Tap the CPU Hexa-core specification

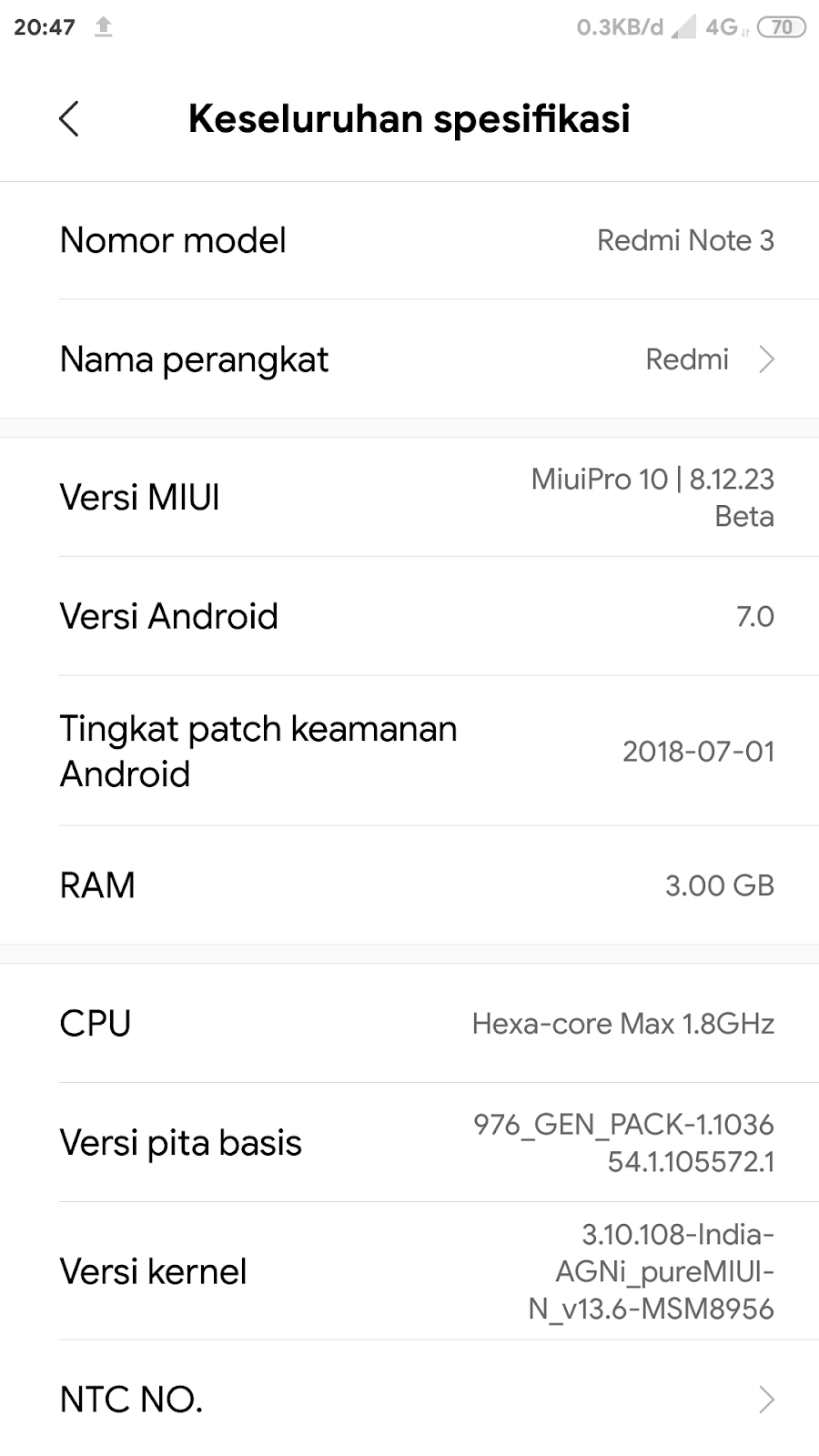[409, 1023]
